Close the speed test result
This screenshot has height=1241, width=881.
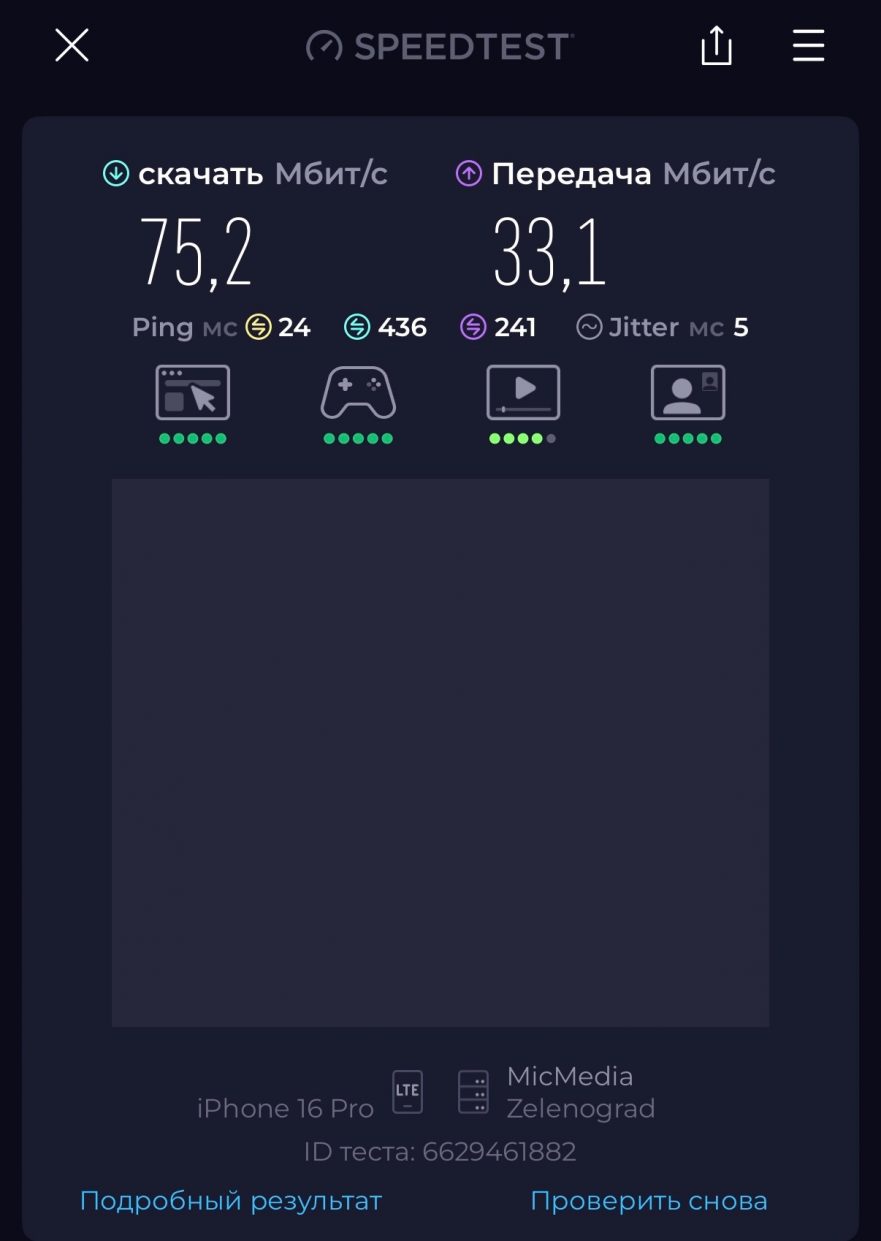pyautogui.click(x=72, y=46)
